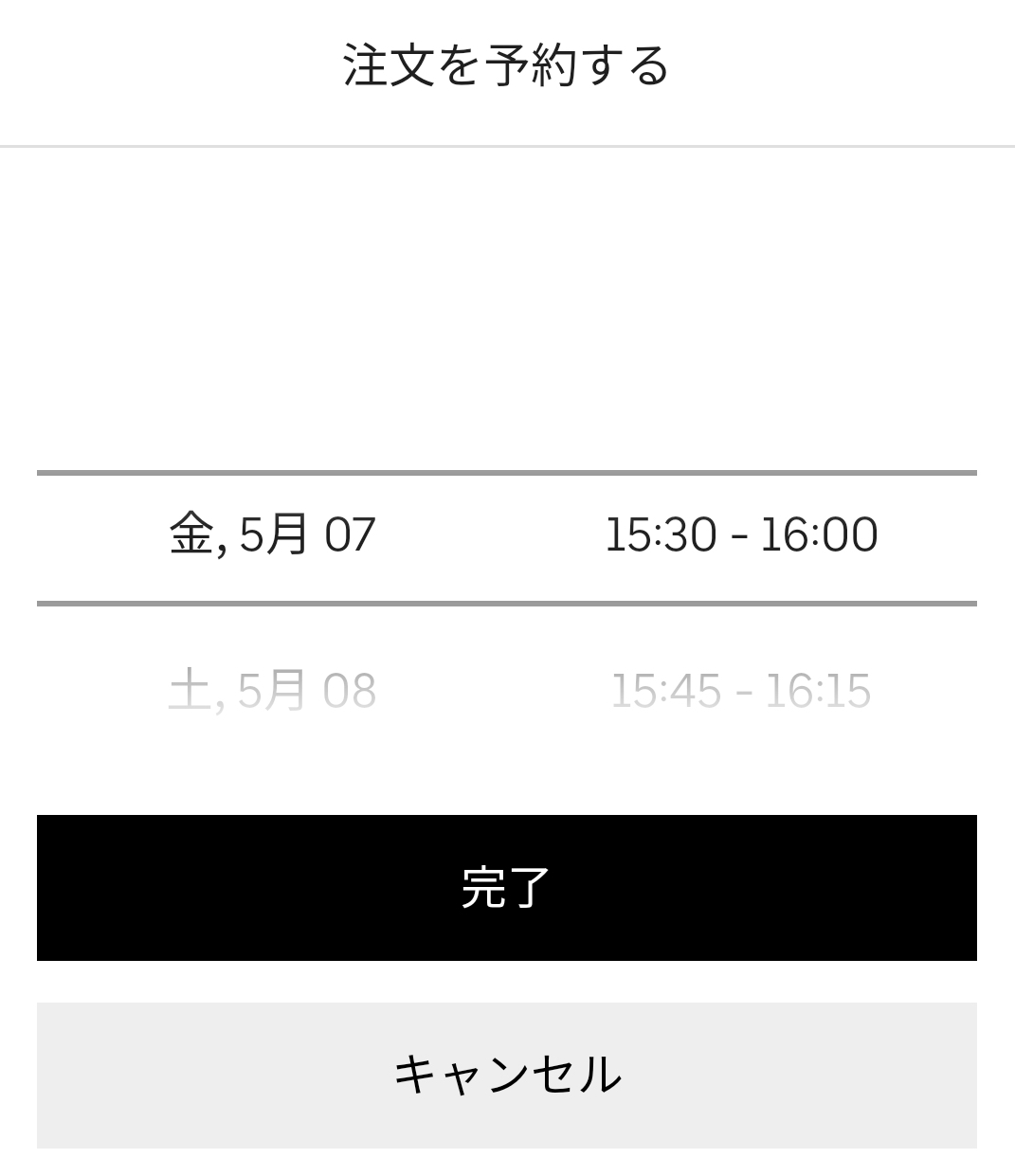Choose the 15:45 - 16:15 time slot
This screenshot has width=1015, height=1176.
[740, 690]
